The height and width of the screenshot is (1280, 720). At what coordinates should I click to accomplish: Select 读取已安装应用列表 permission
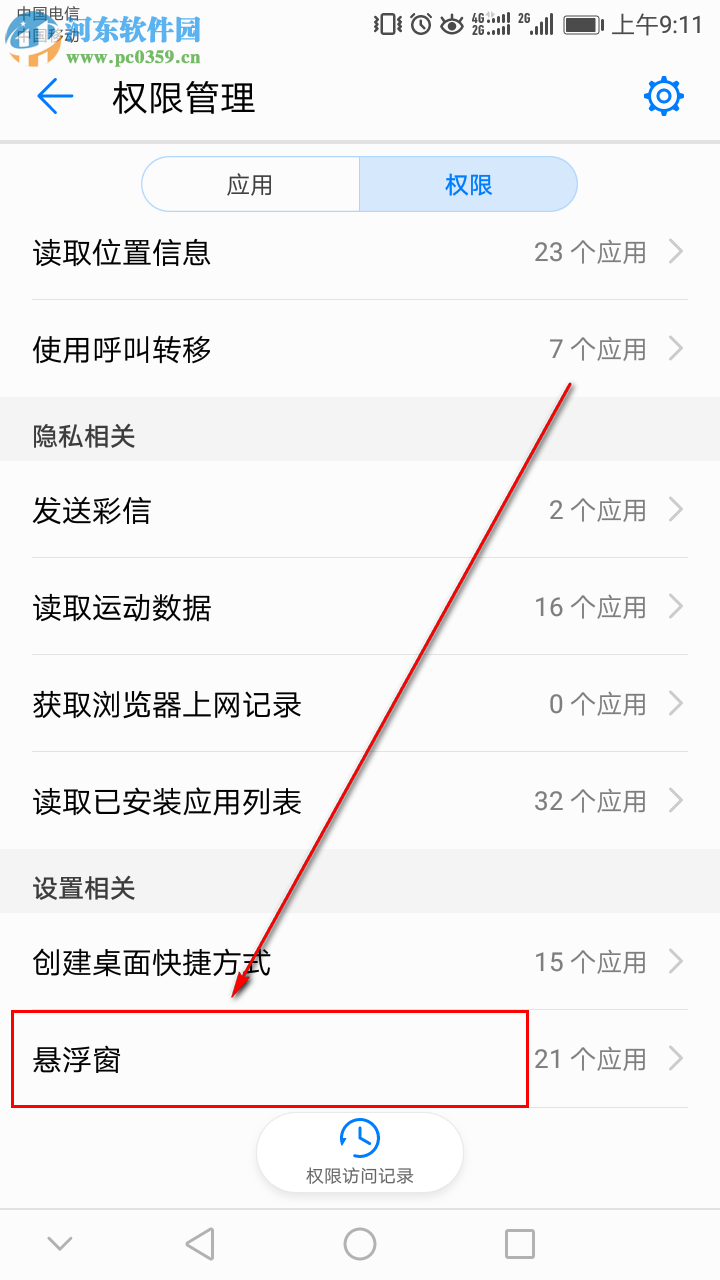(360, 800)
